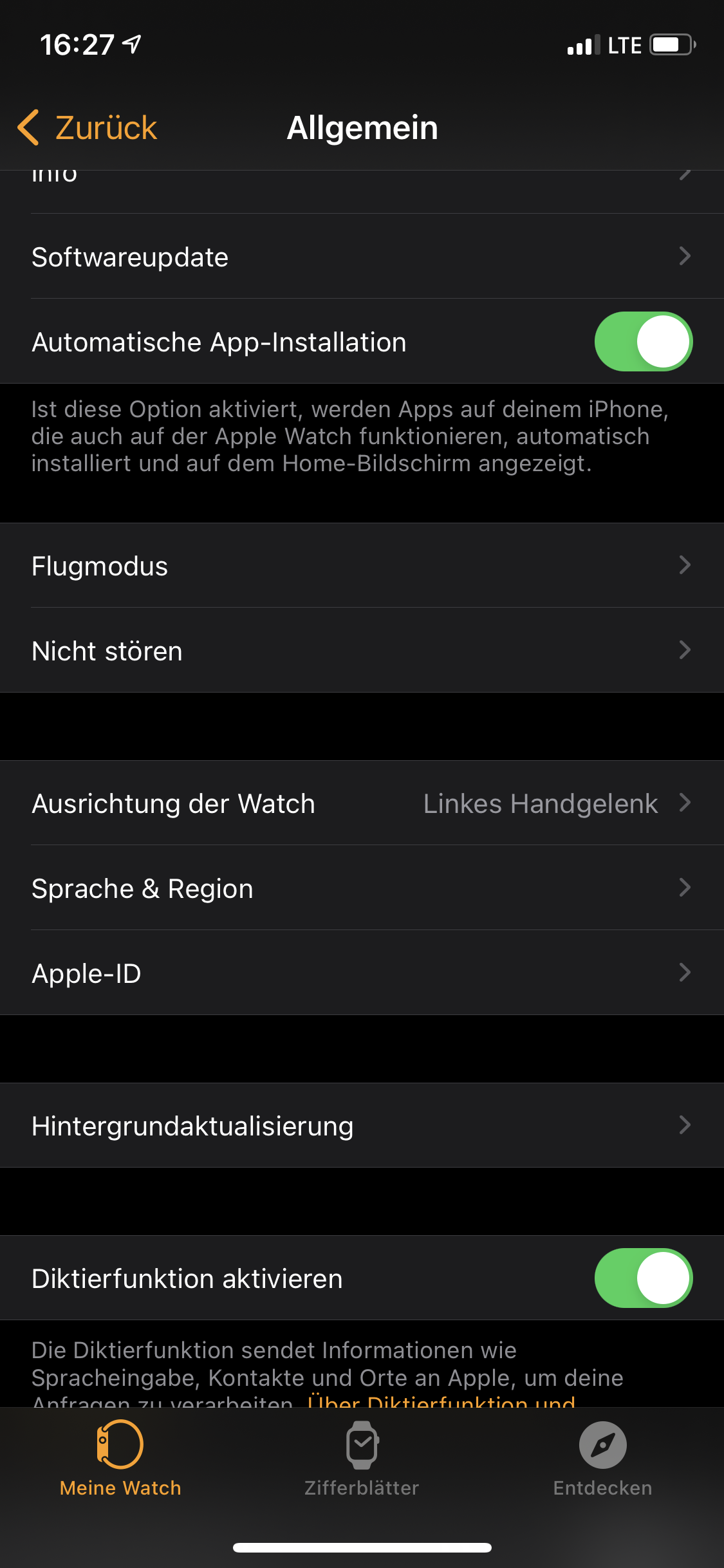
Task: Go back via the Zurück button
Action: pos(88,127)
